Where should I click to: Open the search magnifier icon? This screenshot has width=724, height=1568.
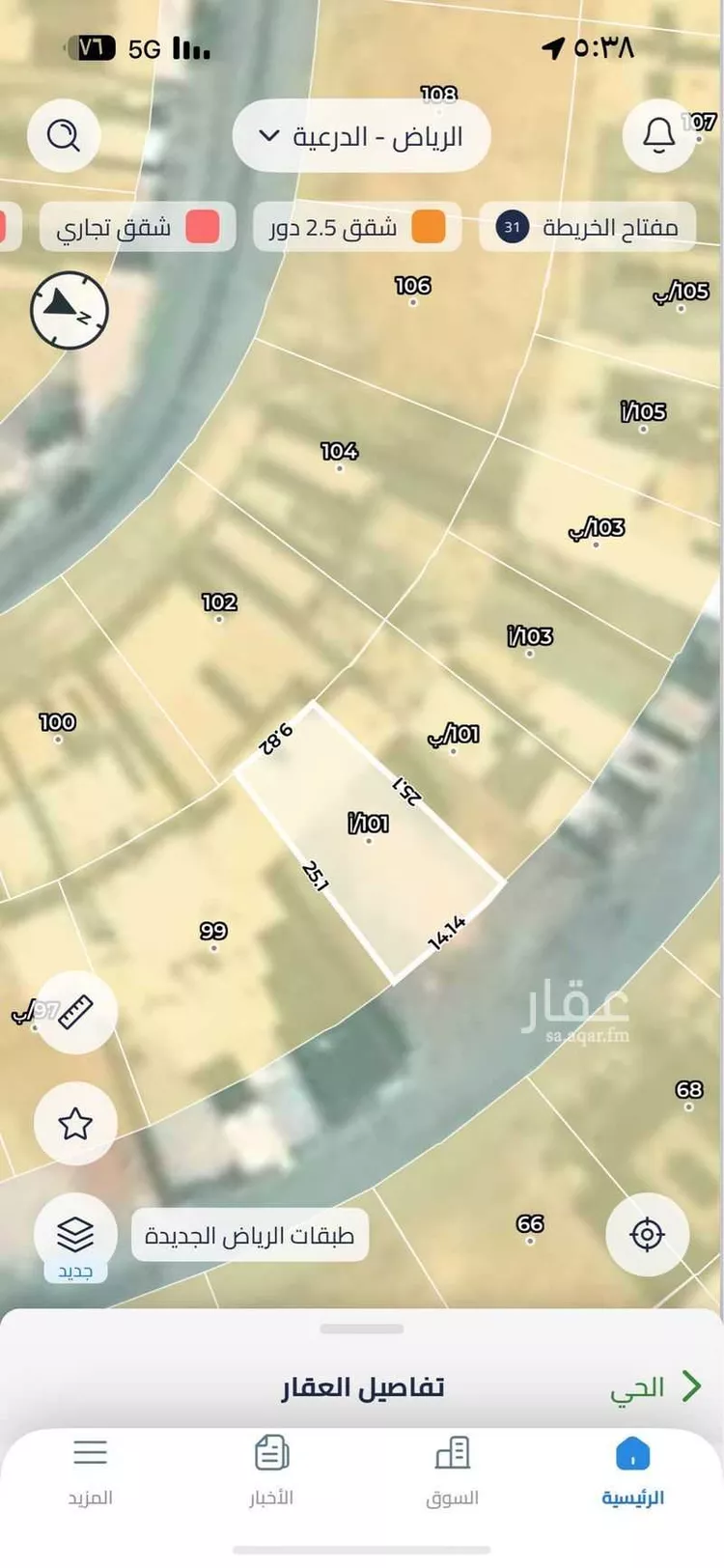[x=64, y=135]
